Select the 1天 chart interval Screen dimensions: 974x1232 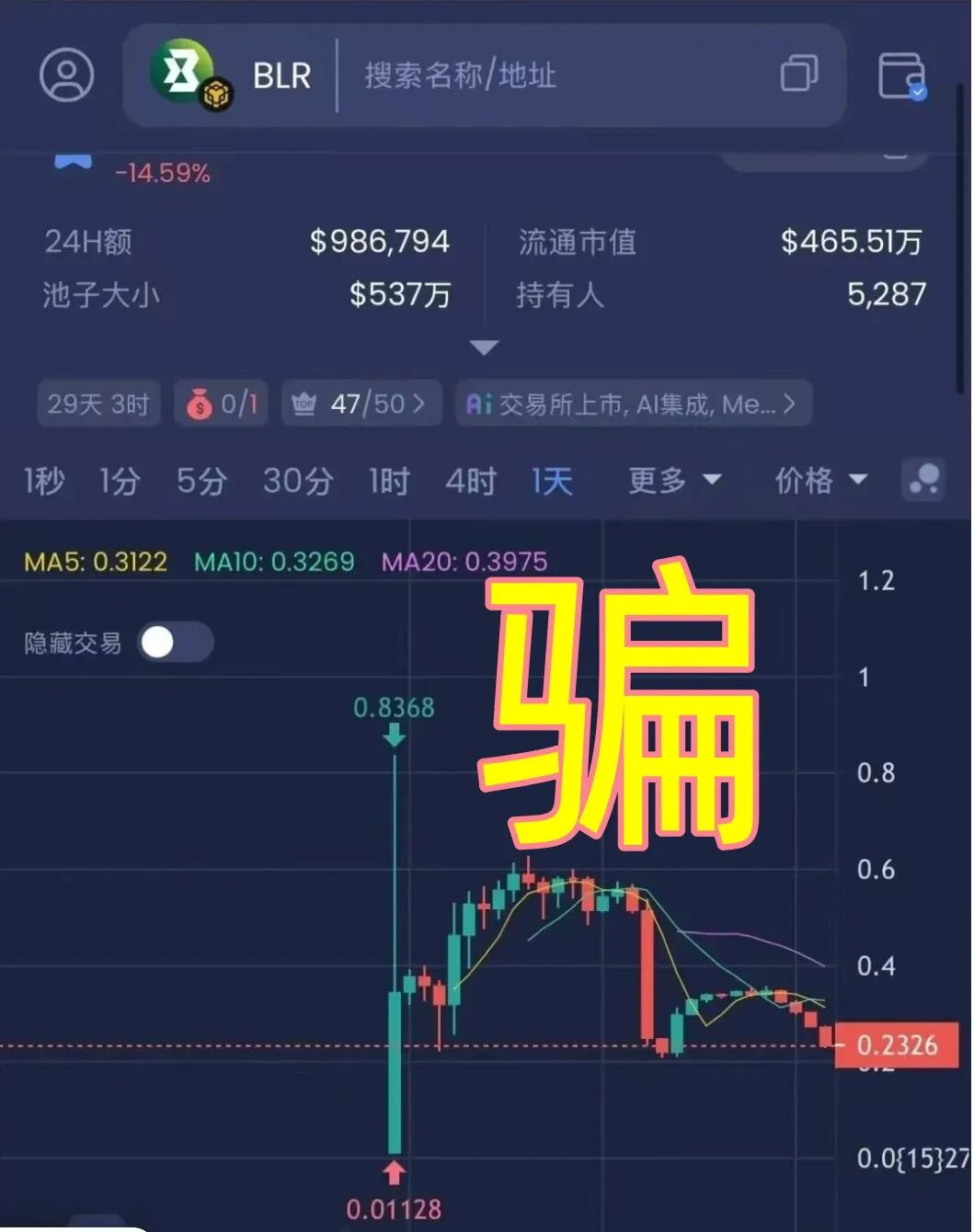click(552, 480)
